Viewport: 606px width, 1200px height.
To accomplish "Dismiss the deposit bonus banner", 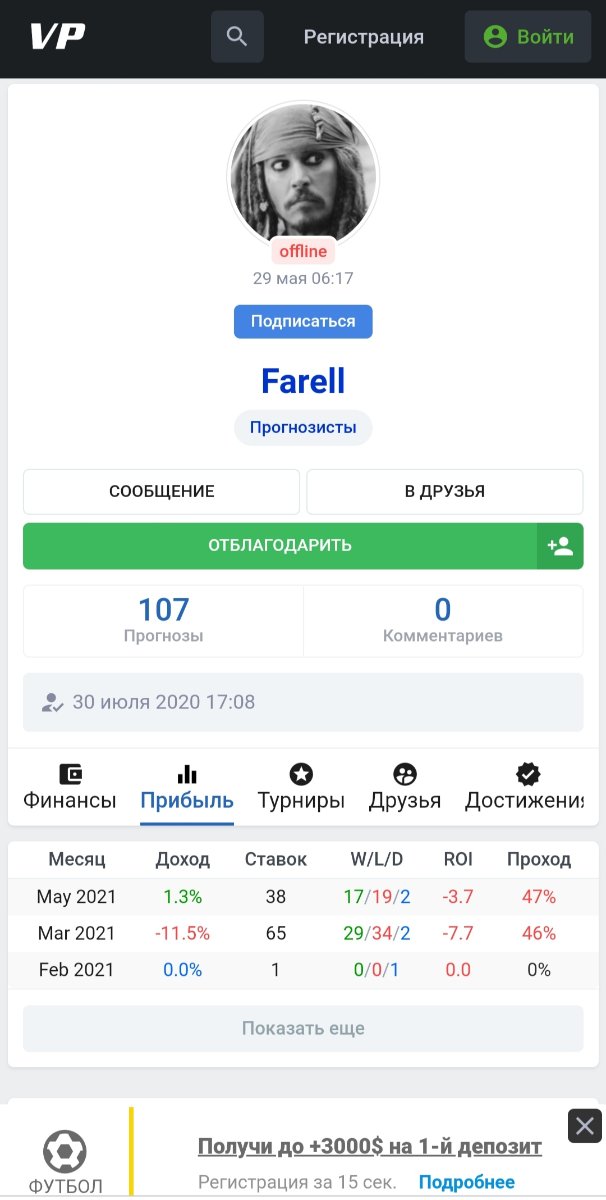I will click(x=585, y=1126).
